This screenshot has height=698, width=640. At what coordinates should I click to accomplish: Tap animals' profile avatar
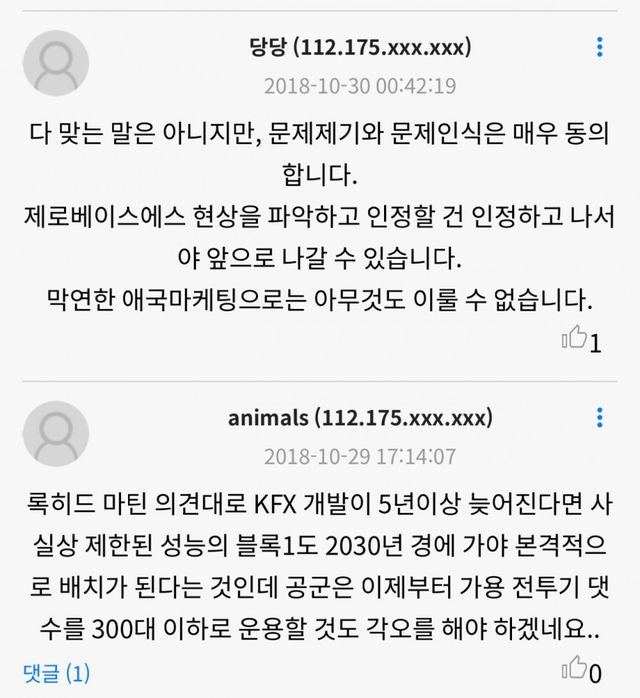[56, 435]
